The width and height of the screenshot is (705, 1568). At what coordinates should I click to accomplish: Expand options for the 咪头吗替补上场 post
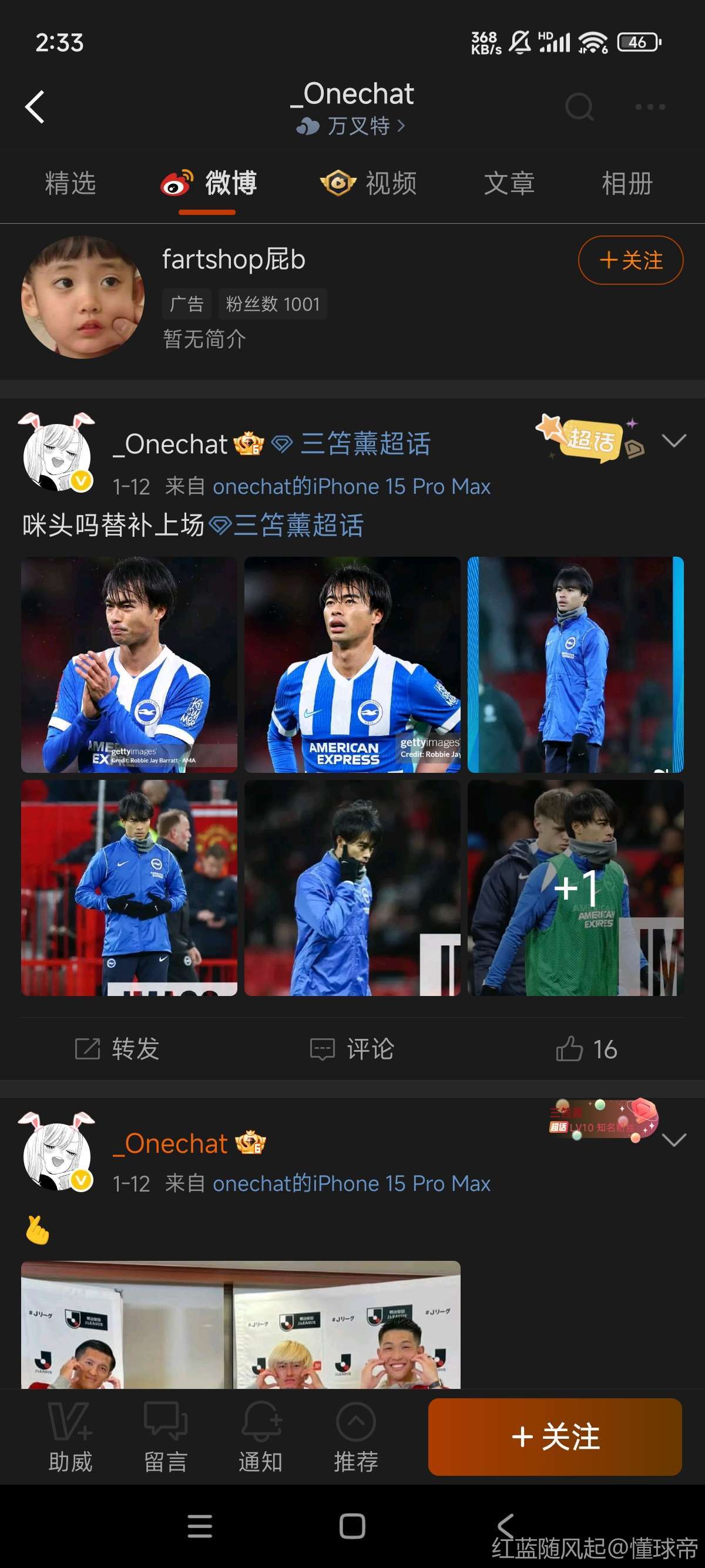[x=673, y=440]
